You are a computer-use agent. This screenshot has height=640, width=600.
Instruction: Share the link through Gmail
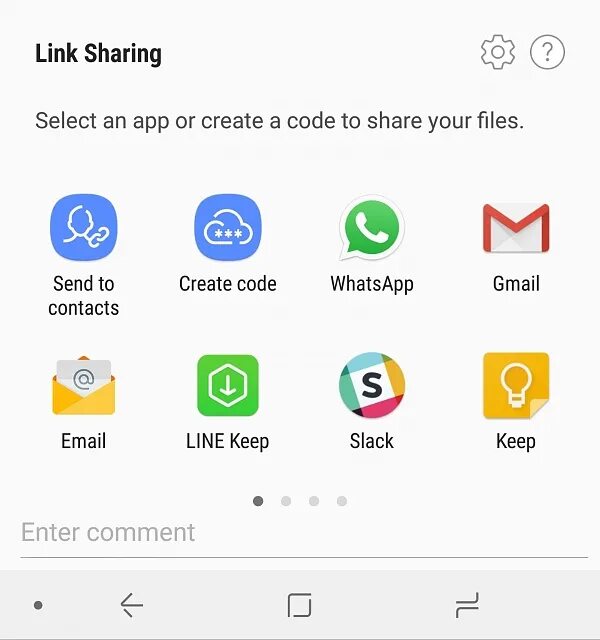(x=516, y=228)
